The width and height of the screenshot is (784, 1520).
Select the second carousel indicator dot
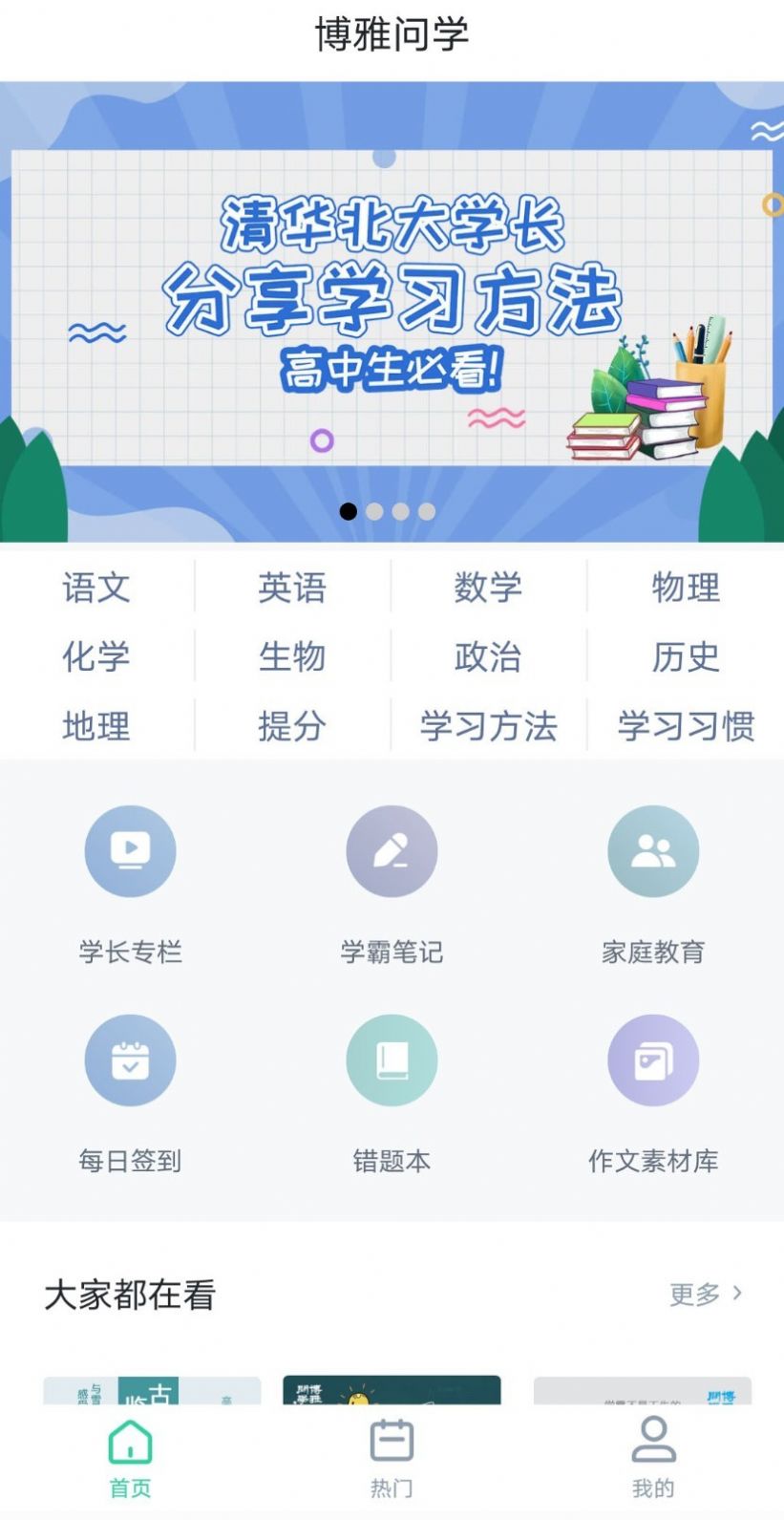tap(374, 511)
